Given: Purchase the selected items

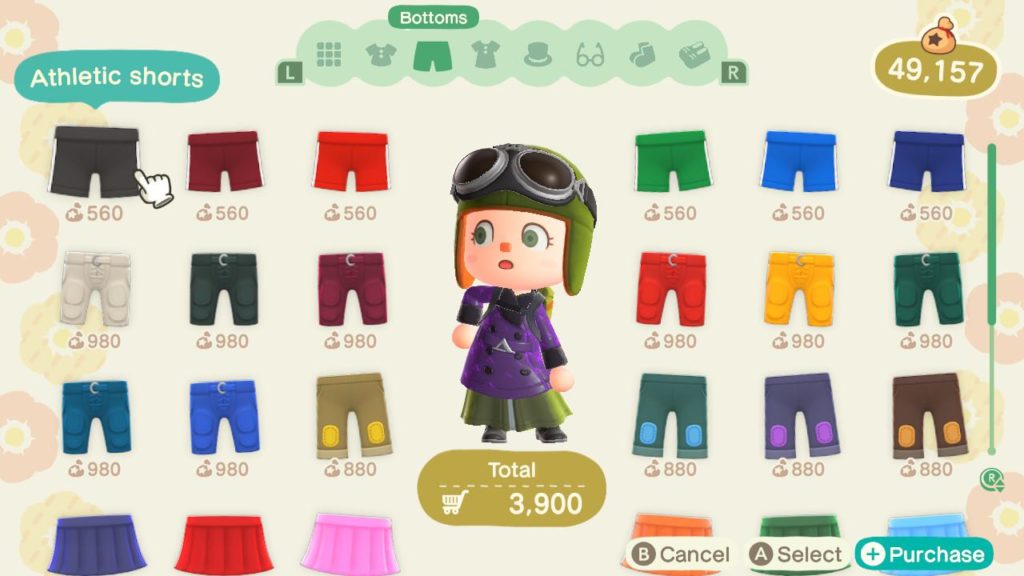Looking at the screenshot, I should click(923, 554).
